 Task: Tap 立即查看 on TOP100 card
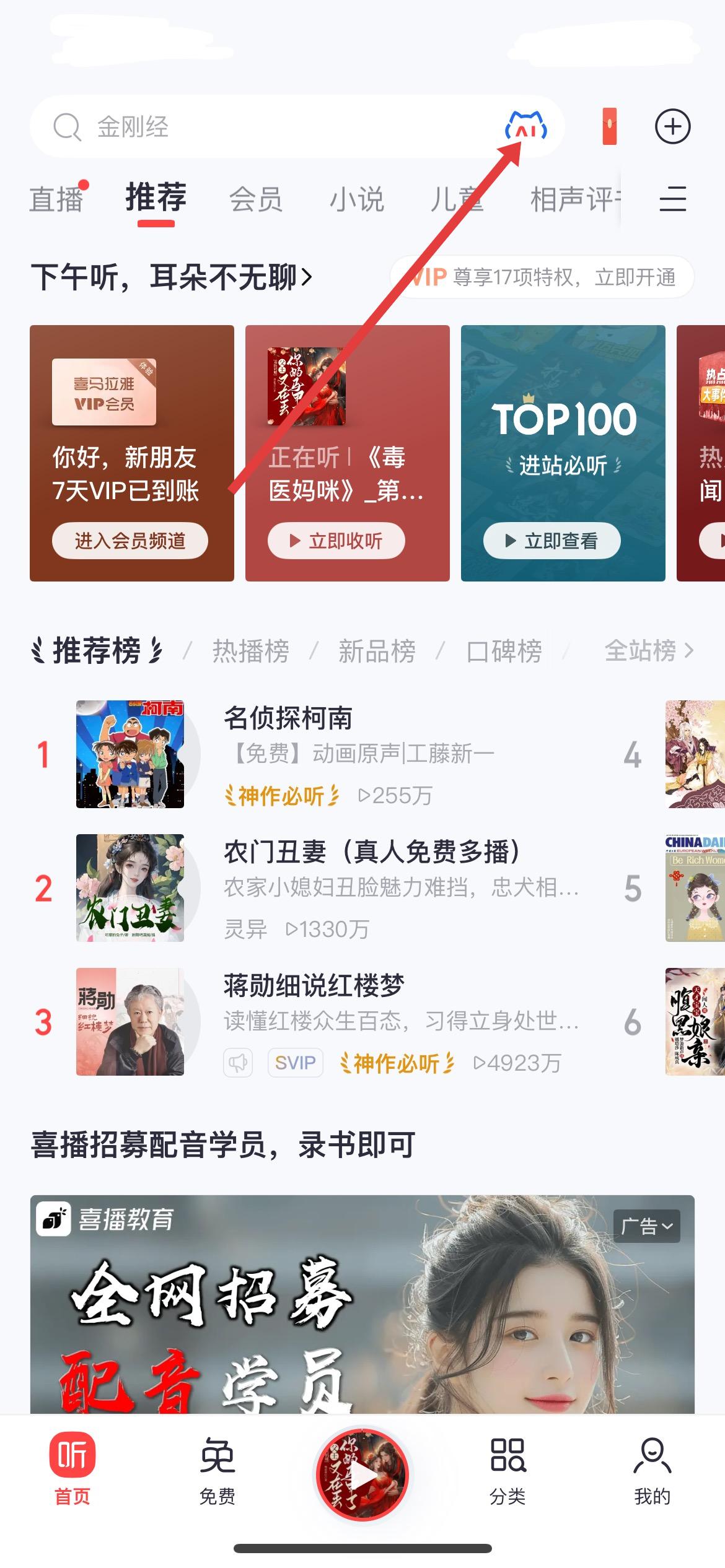click(551, 541)
